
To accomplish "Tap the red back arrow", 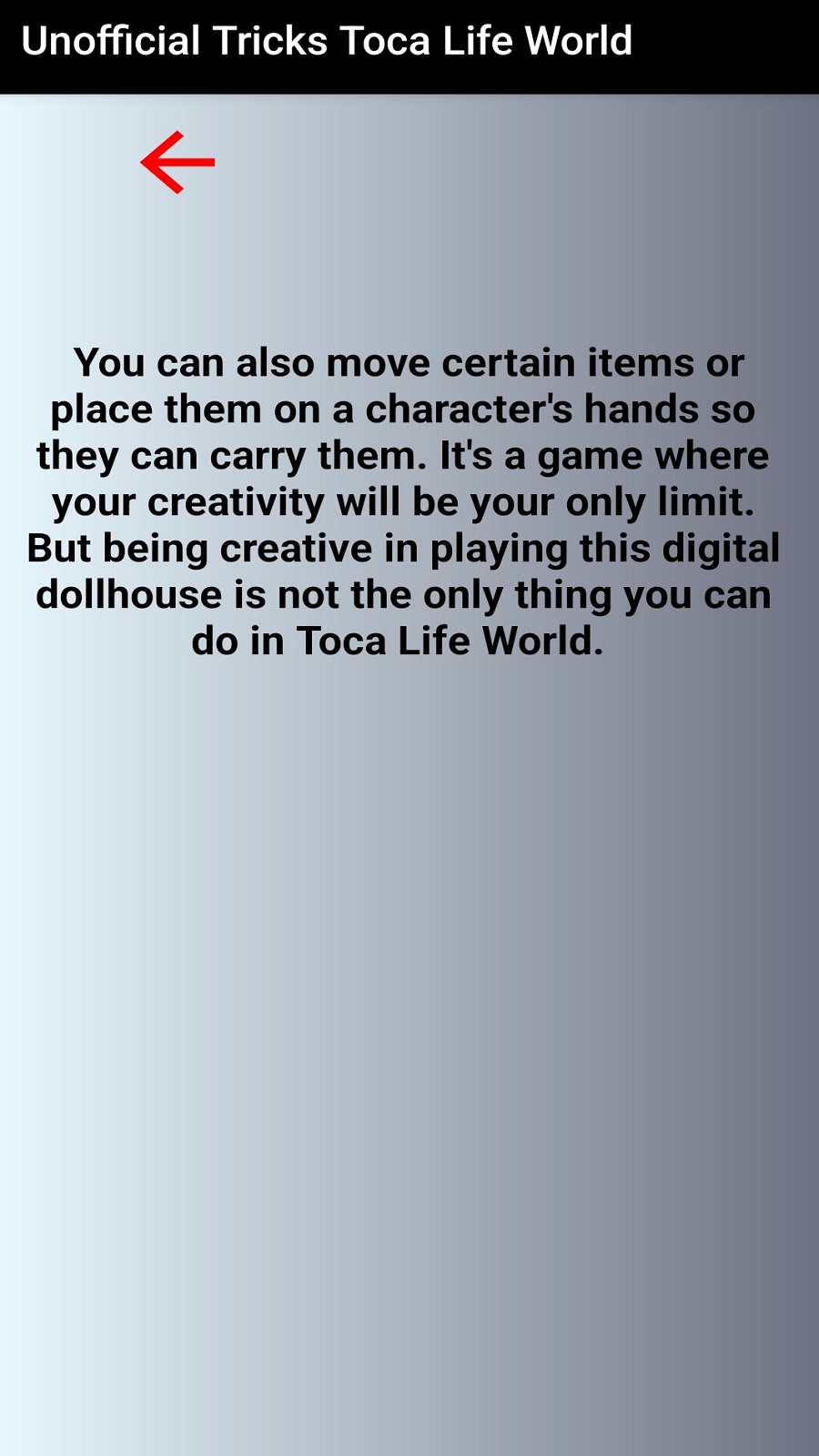I will [177, 162].
